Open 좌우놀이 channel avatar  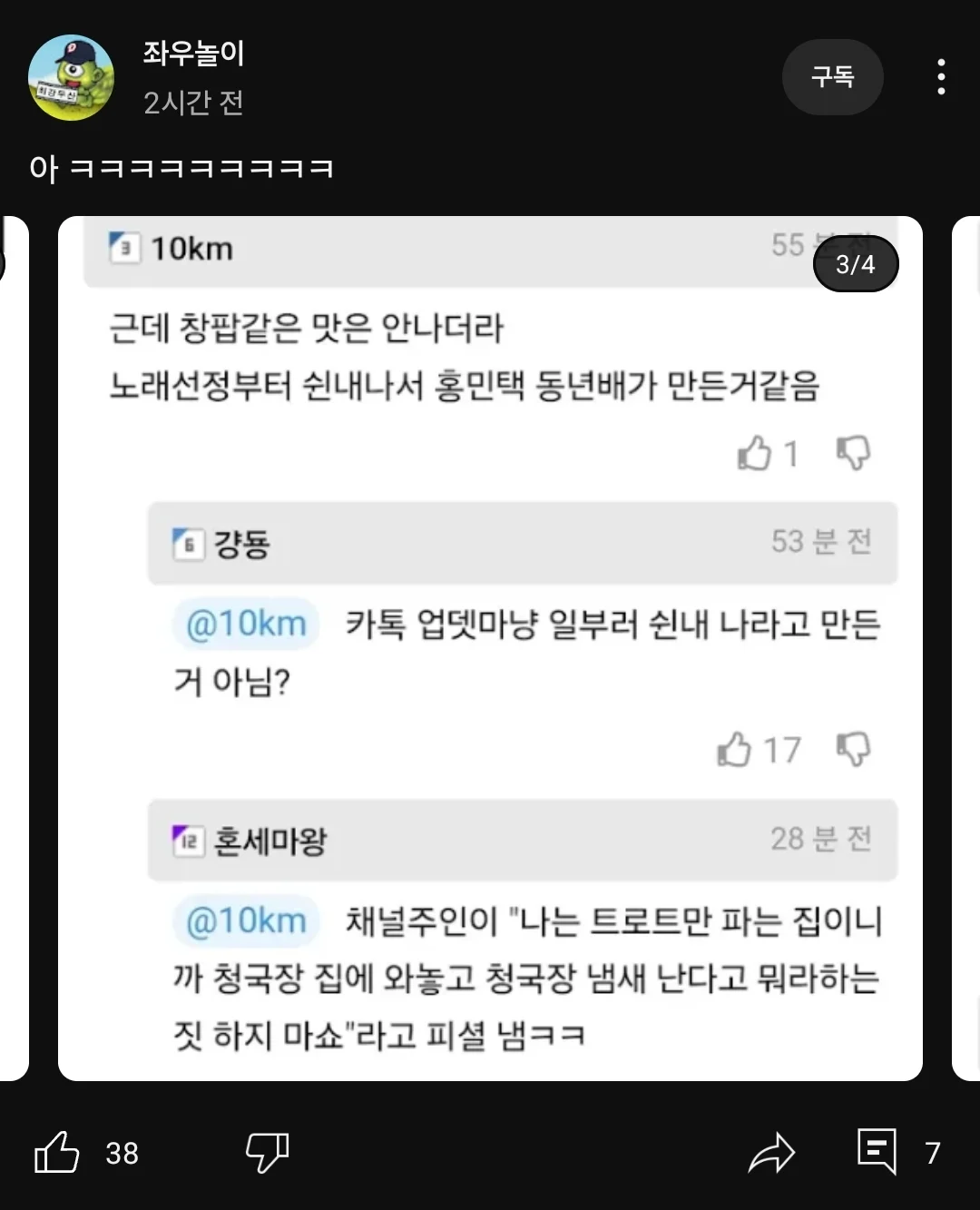[71, 78]
